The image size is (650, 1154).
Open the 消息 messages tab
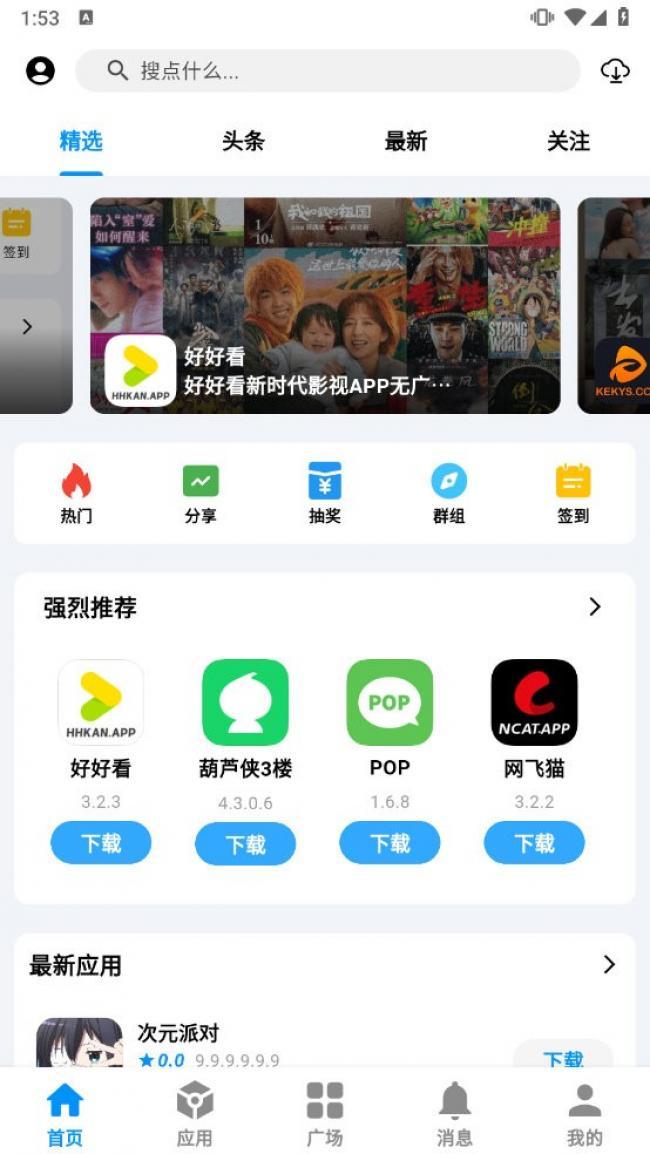[x=455, y=1112]
